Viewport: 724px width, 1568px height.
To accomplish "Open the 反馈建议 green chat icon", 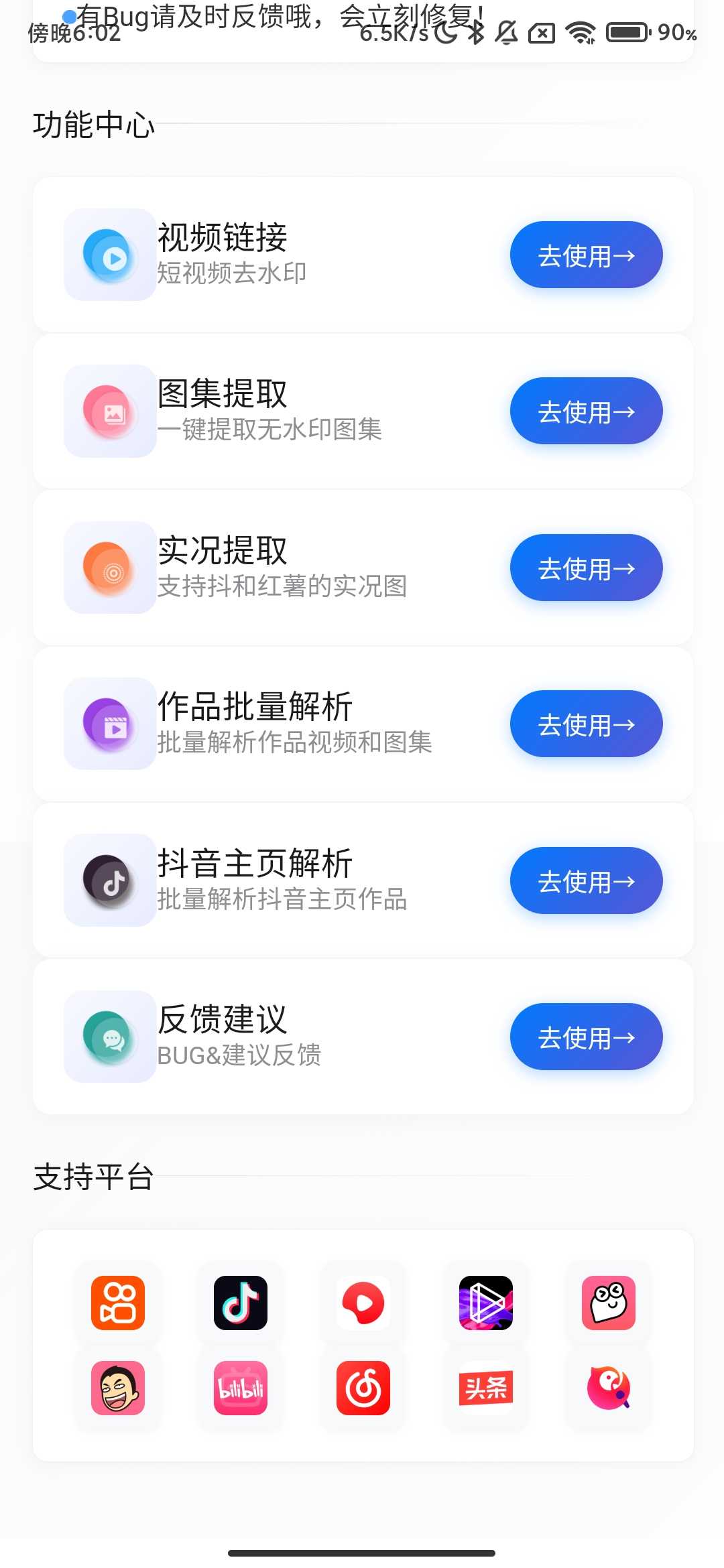I will (110, 1037).
